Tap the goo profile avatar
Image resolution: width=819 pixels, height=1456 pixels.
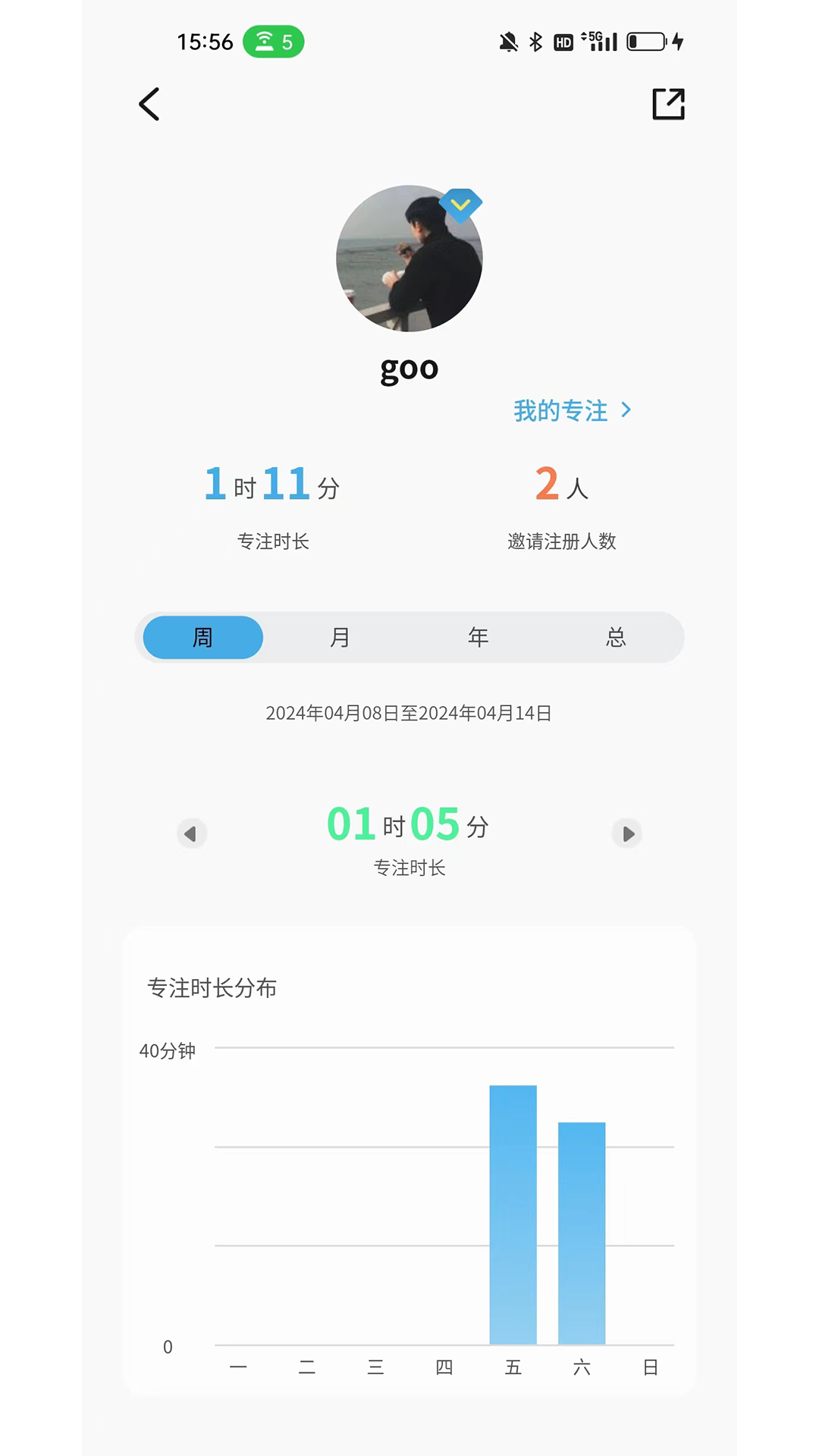[409, 259]
